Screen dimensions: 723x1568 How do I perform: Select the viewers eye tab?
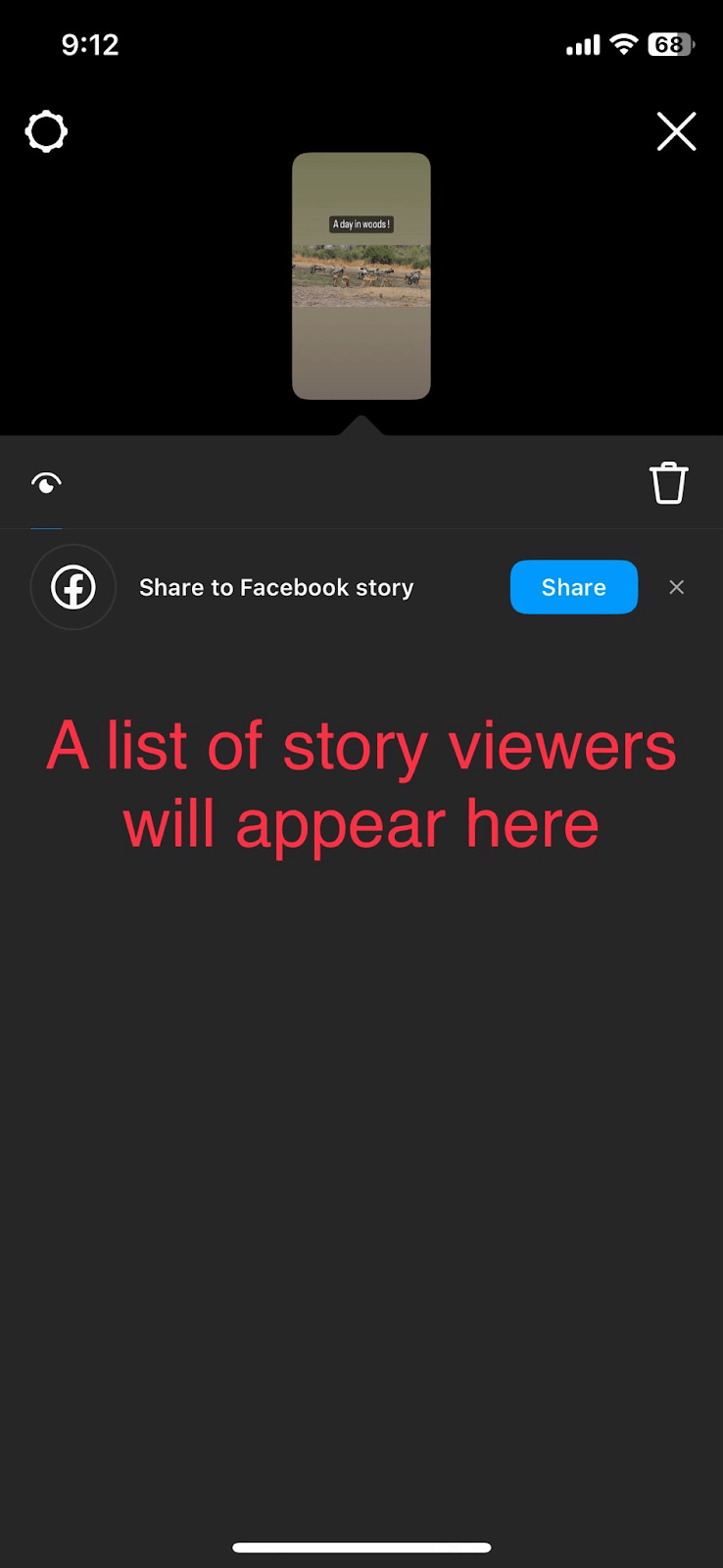[x=46, y=483]
